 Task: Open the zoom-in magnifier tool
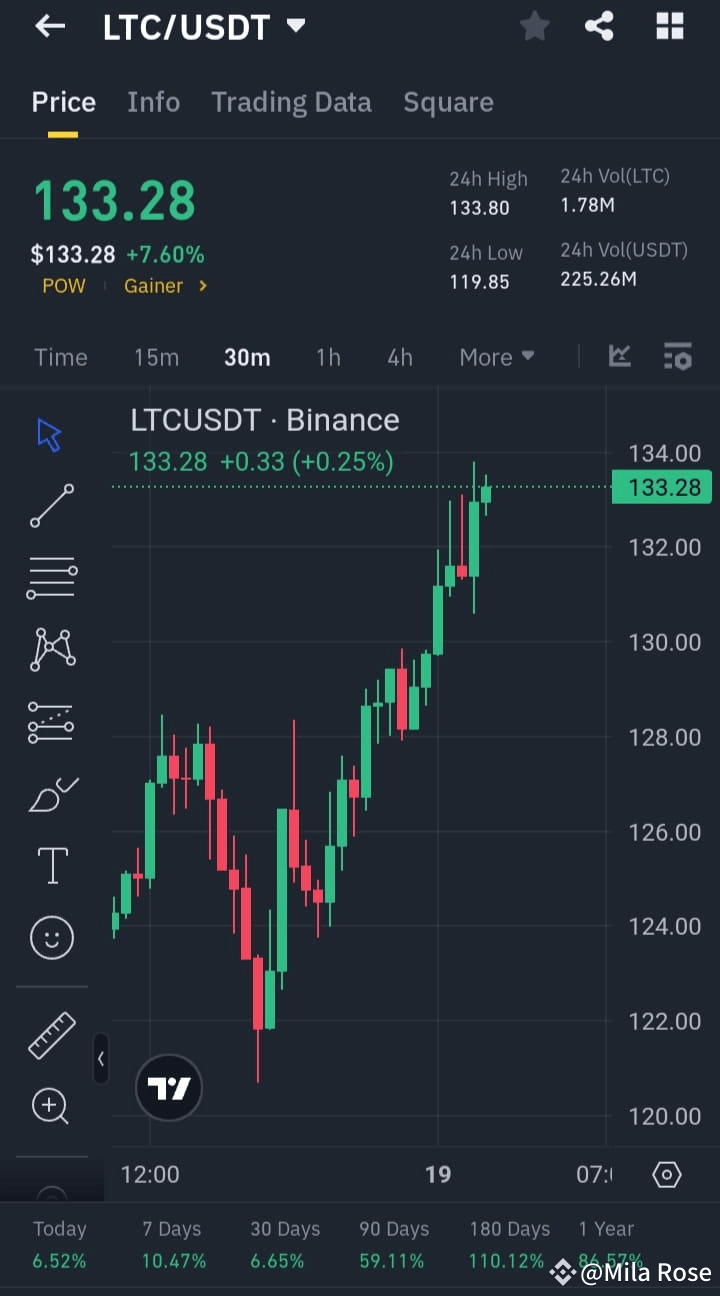coord(50,1106)
